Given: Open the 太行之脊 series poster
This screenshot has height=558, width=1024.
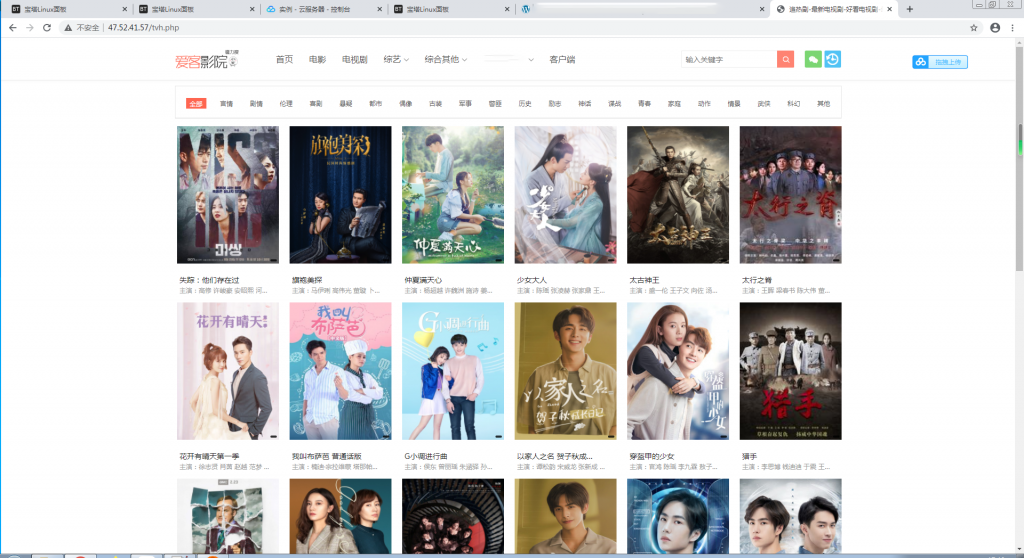Looking at the screenshot, I should pos(790,195).
